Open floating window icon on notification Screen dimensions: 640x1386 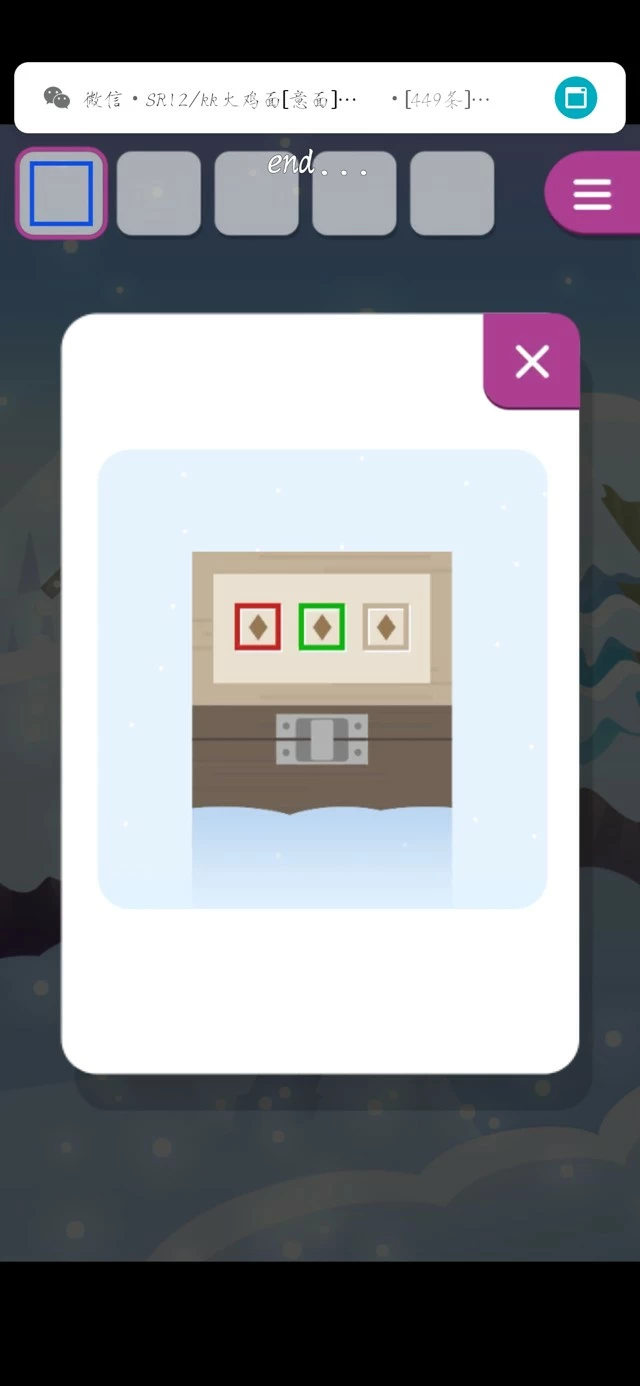(575, 98)
